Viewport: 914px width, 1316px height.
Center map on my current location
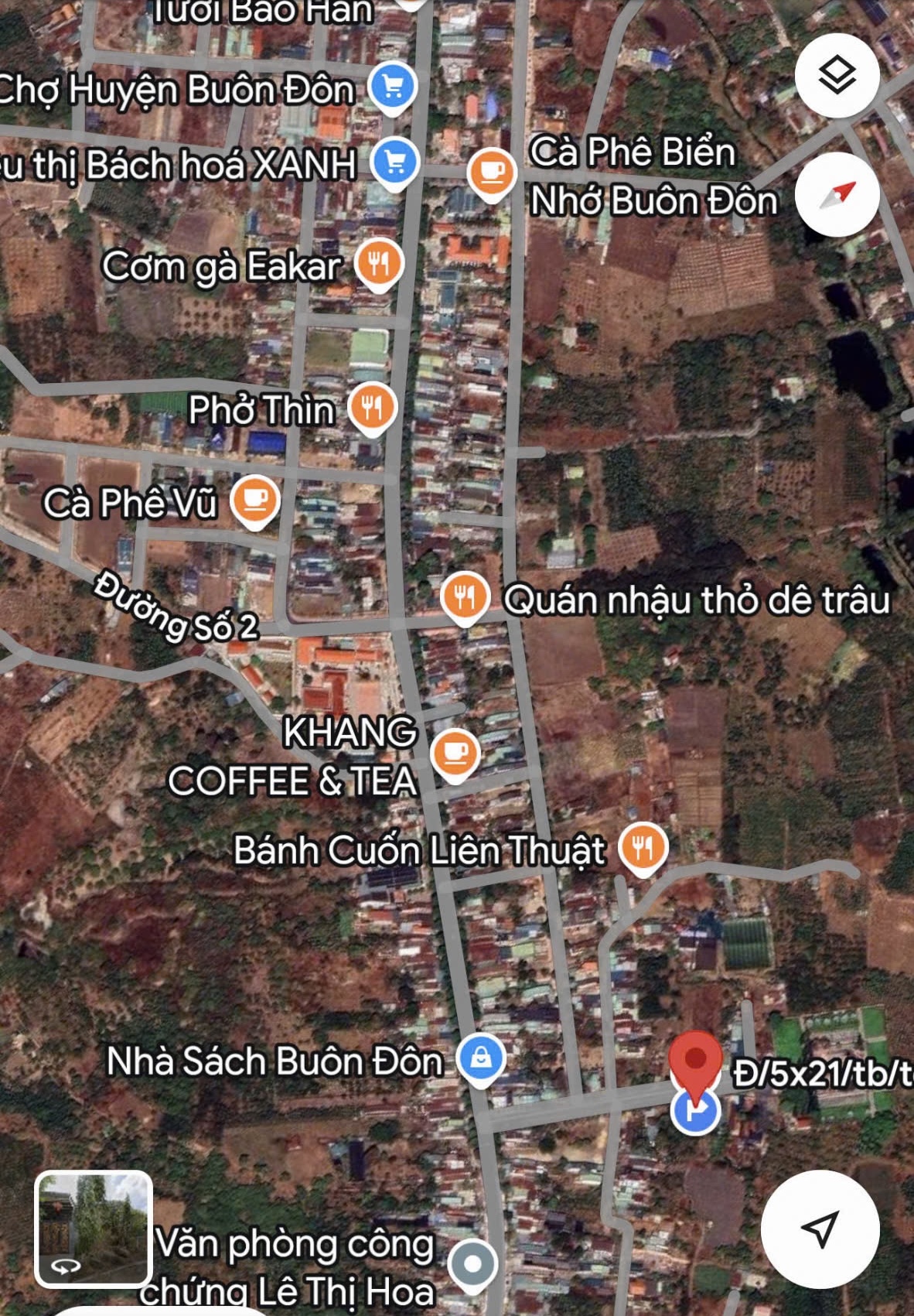pyautogui.click(x=820, y=1228)
